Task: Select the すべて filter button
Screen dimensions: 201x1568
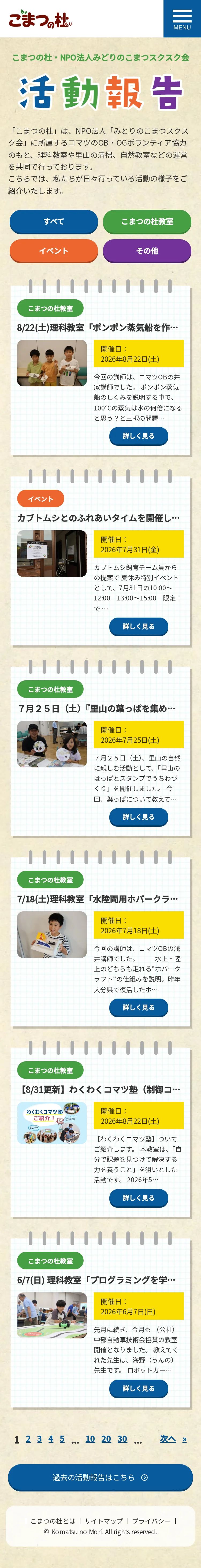Action: (x=54, y=222)
